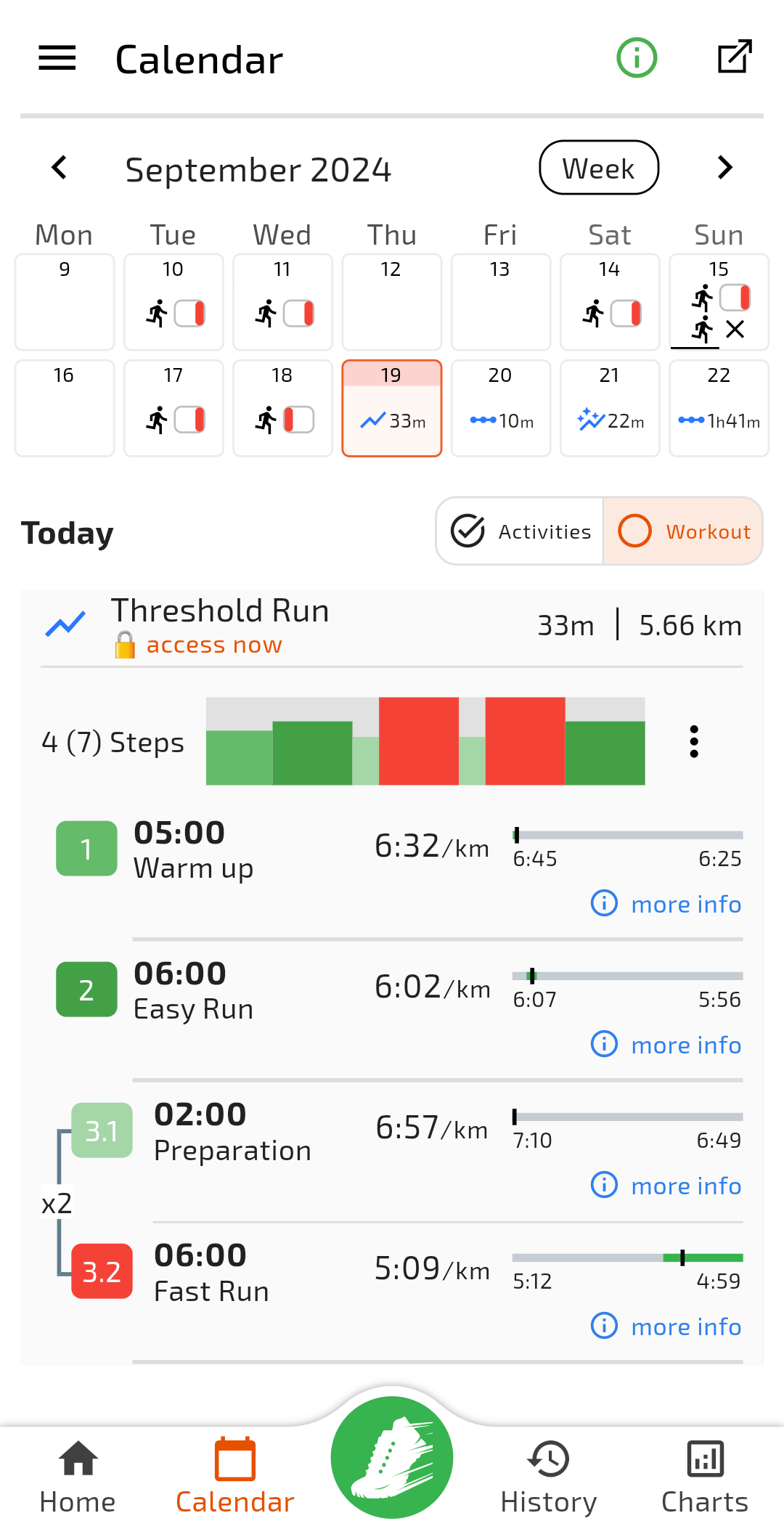The image size is (784, 1529).
Task: Select Thursday 19 in the calendar
Action: pyautogui.click(x=392, y=408)
